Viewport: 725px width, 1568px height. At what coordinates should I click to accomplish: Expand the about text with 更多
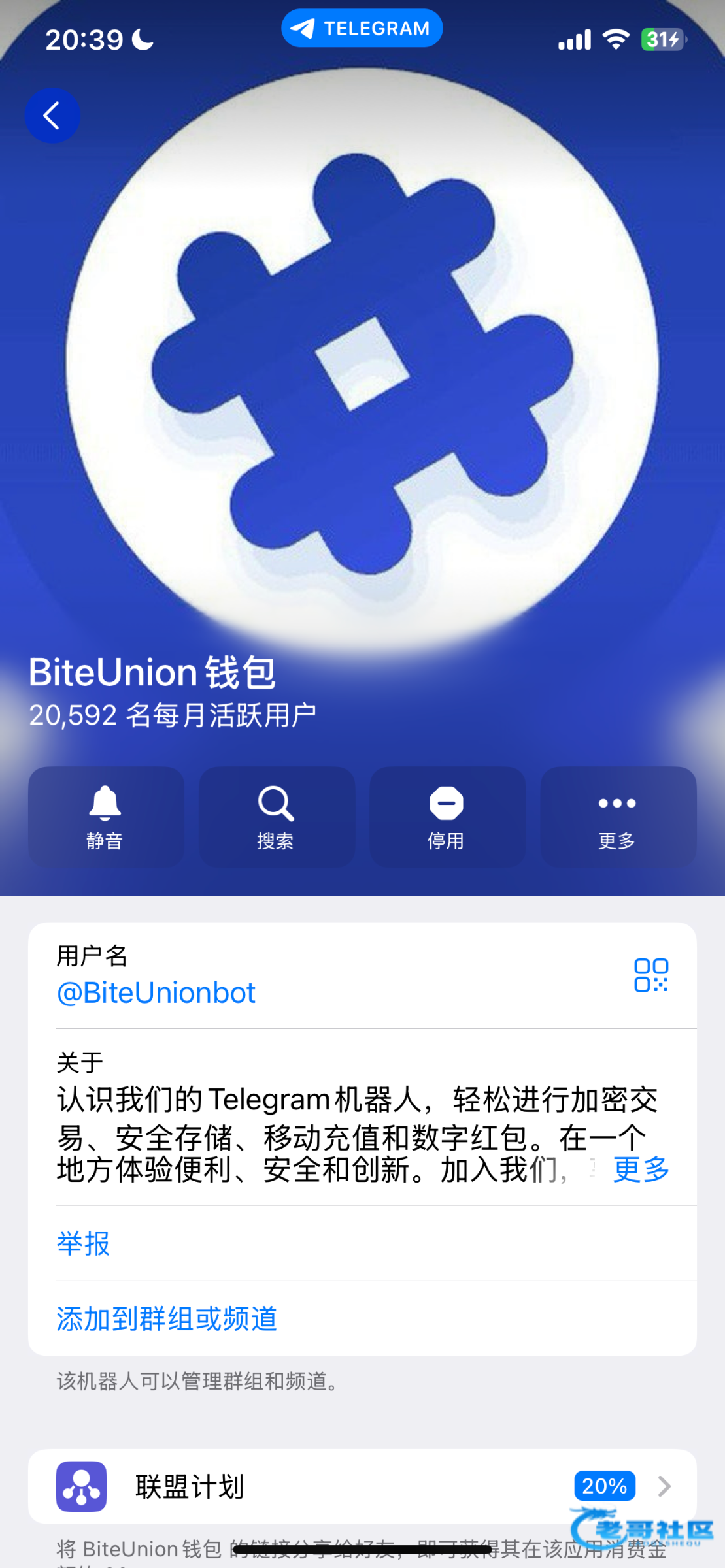click(x=641, y=1169)
